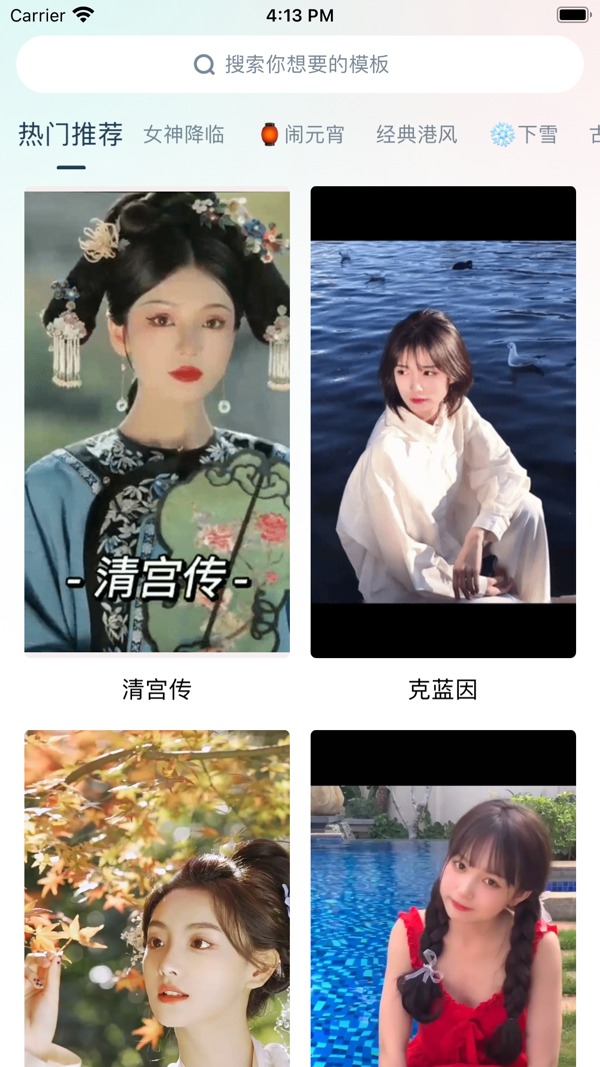The height and width of the screenshot is (1067, 600).
Task: Switch to the 女神降临 tab
Action: (x=184, y=135)
